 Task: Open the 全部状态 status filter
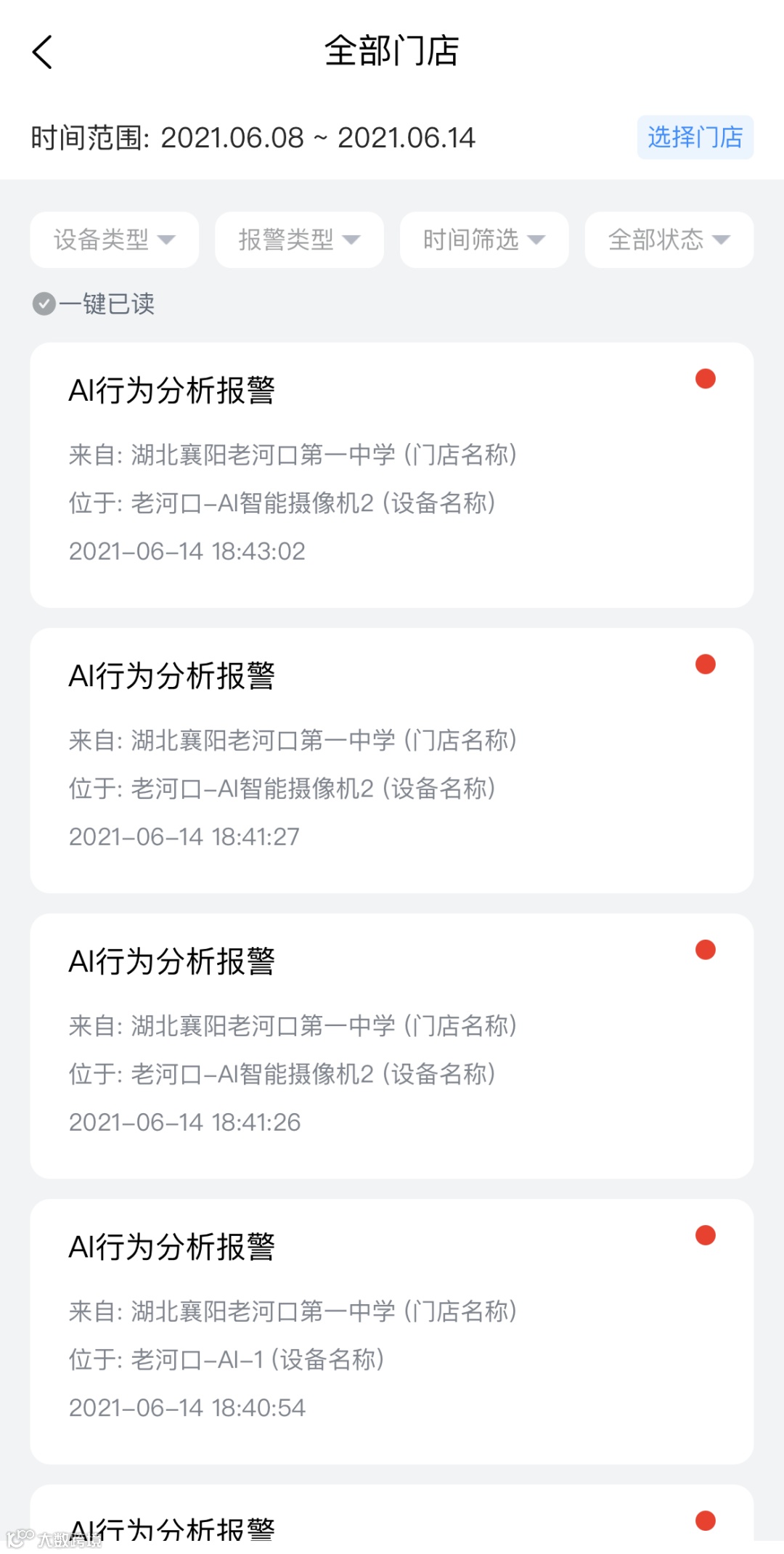(x=669, y=240)
